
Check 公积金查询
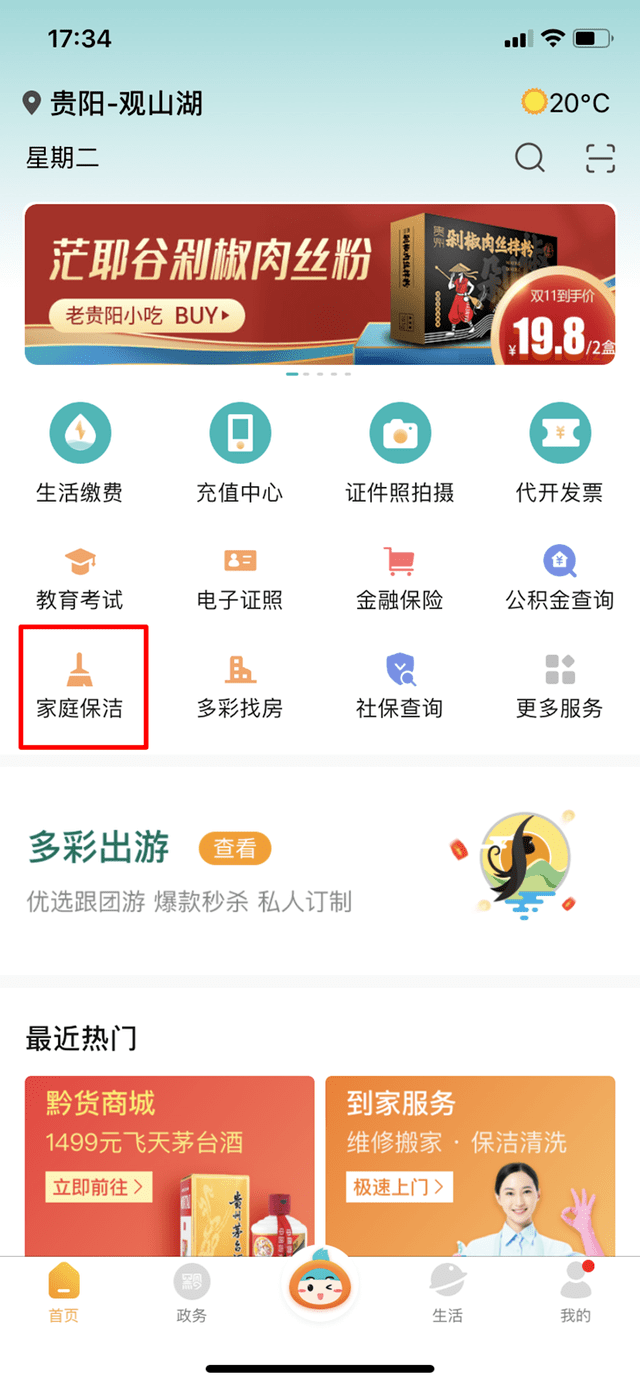point(559,578)
